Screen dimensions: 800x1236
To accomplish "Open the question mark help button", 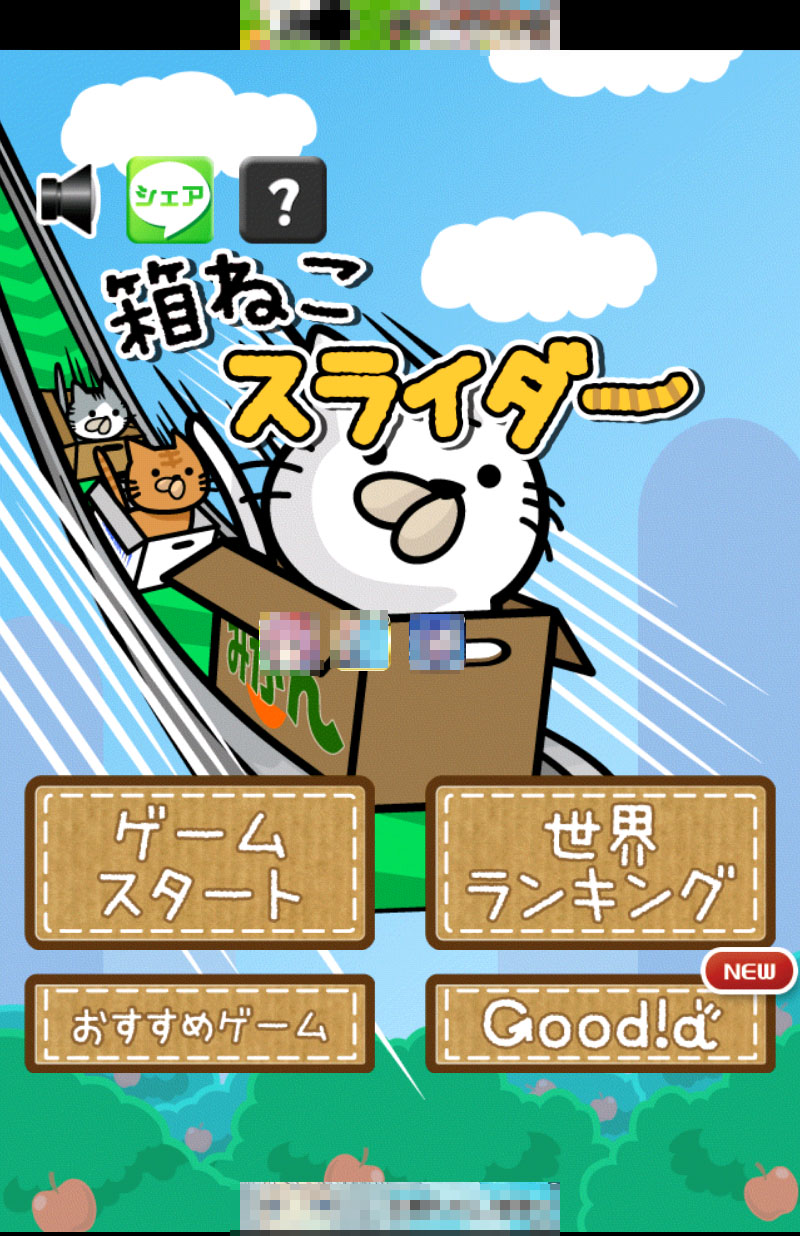I will click(x=283, y=200).
